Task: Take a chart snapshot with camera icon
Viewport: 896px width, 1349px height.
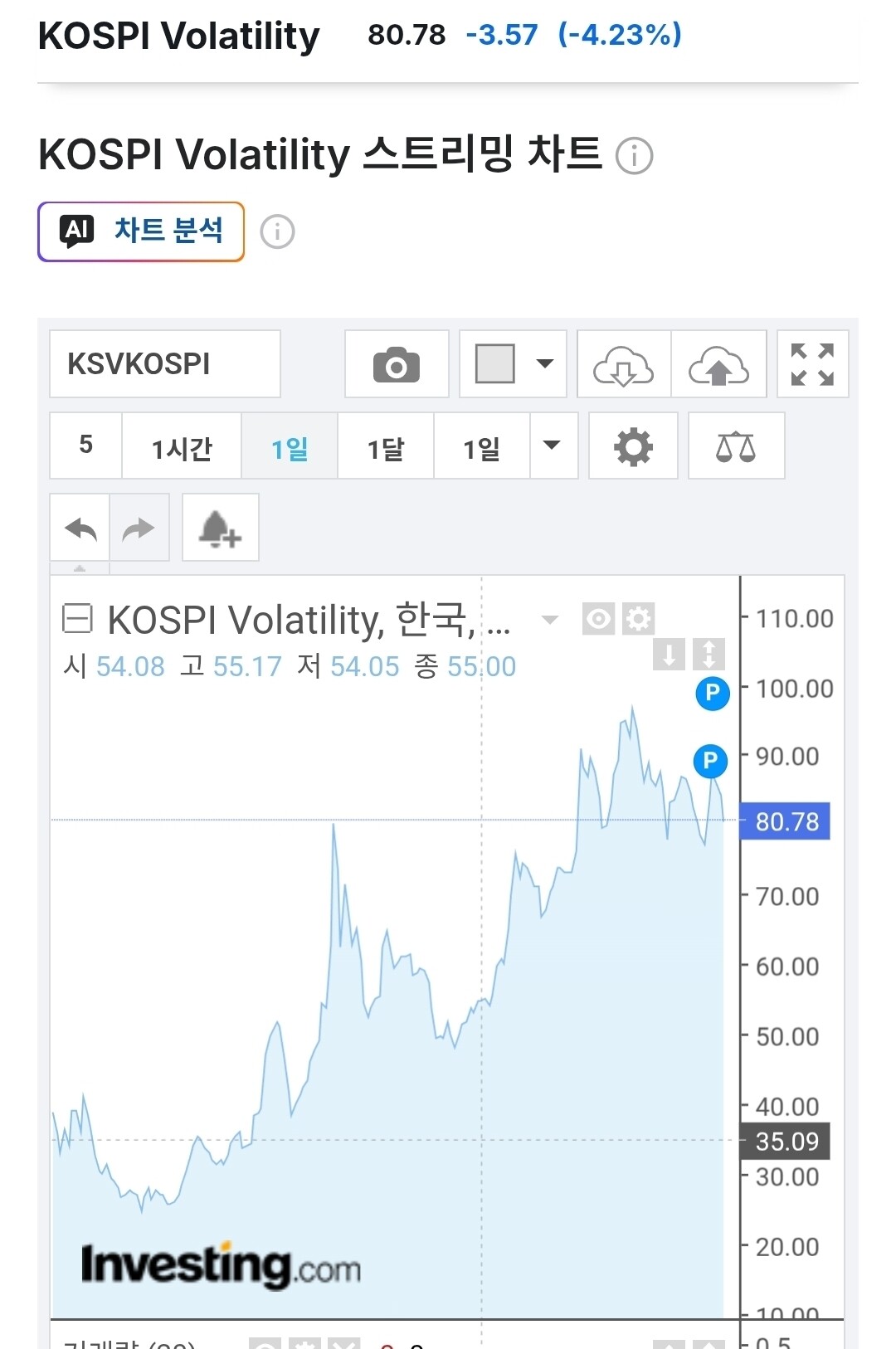Action: click(397, 364)
